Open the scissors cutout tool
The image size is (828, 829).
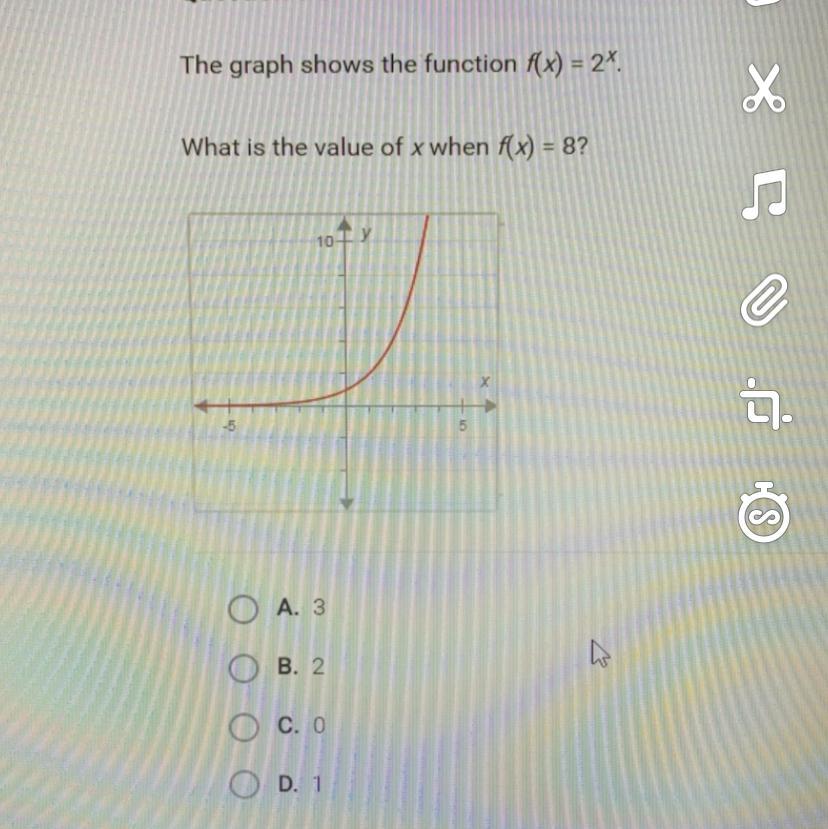[763, 91]
